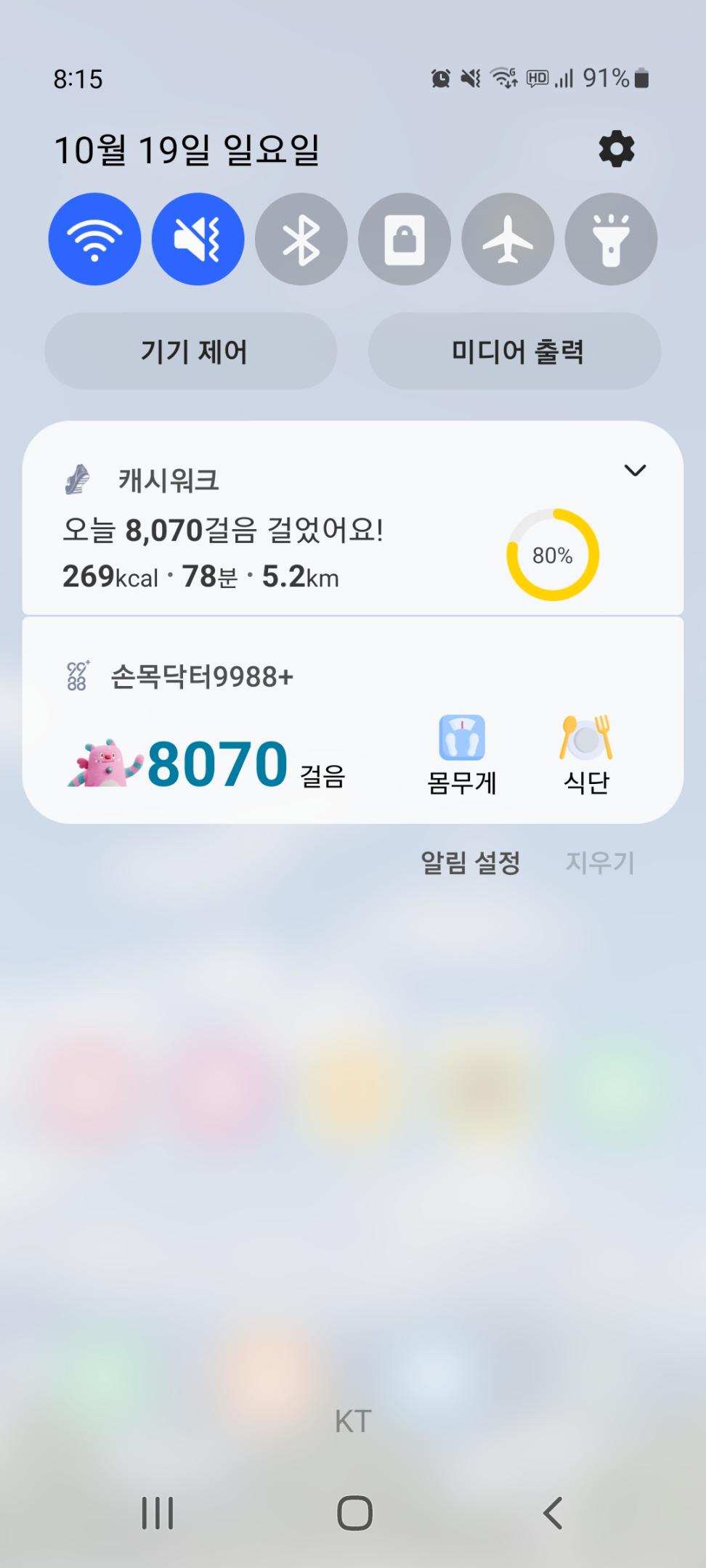Tap the back navigation button

click(x=552, y=1514)
